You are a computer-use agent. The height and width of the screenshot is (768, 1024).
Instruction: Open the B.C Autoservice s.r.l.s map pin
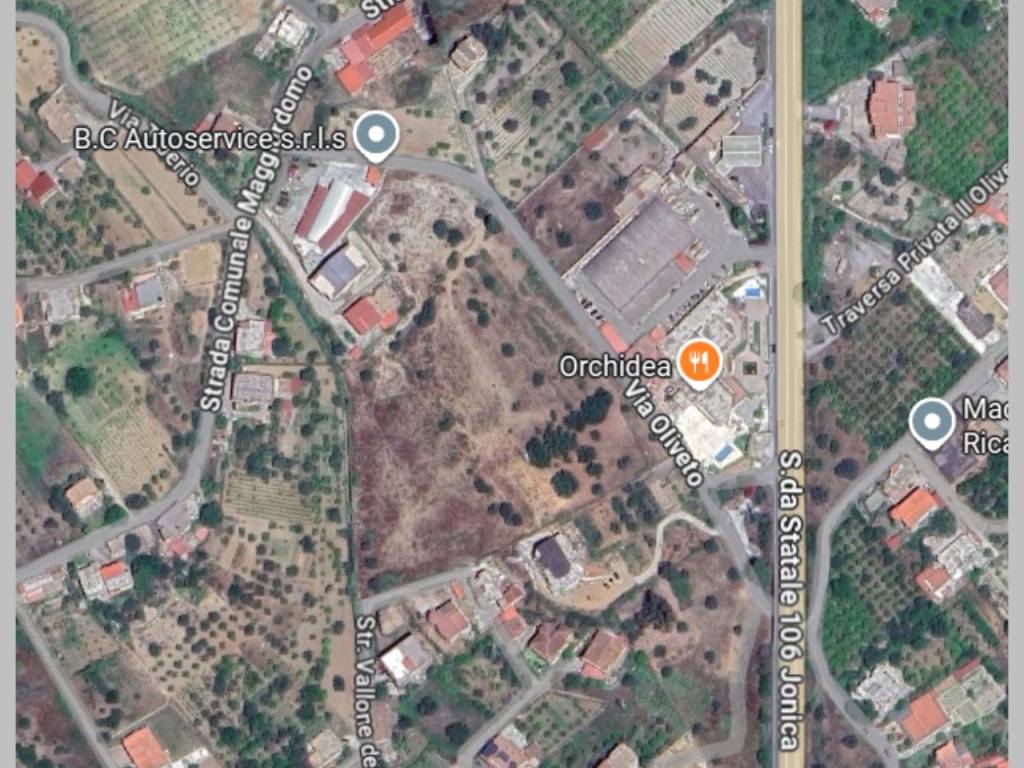(x=377, y=136)
